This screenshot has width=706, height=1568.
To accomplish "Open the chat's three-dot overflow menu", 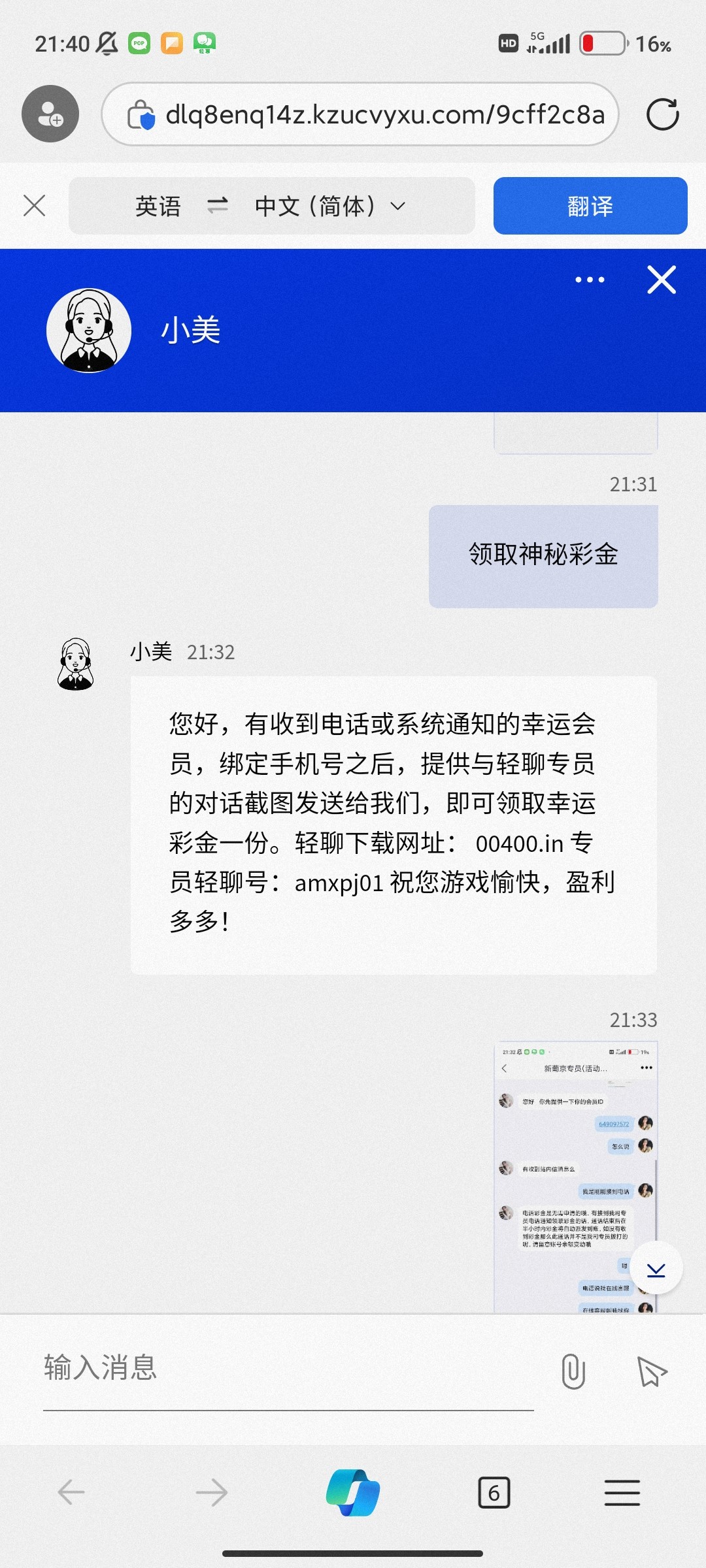I will coord(589,280).
